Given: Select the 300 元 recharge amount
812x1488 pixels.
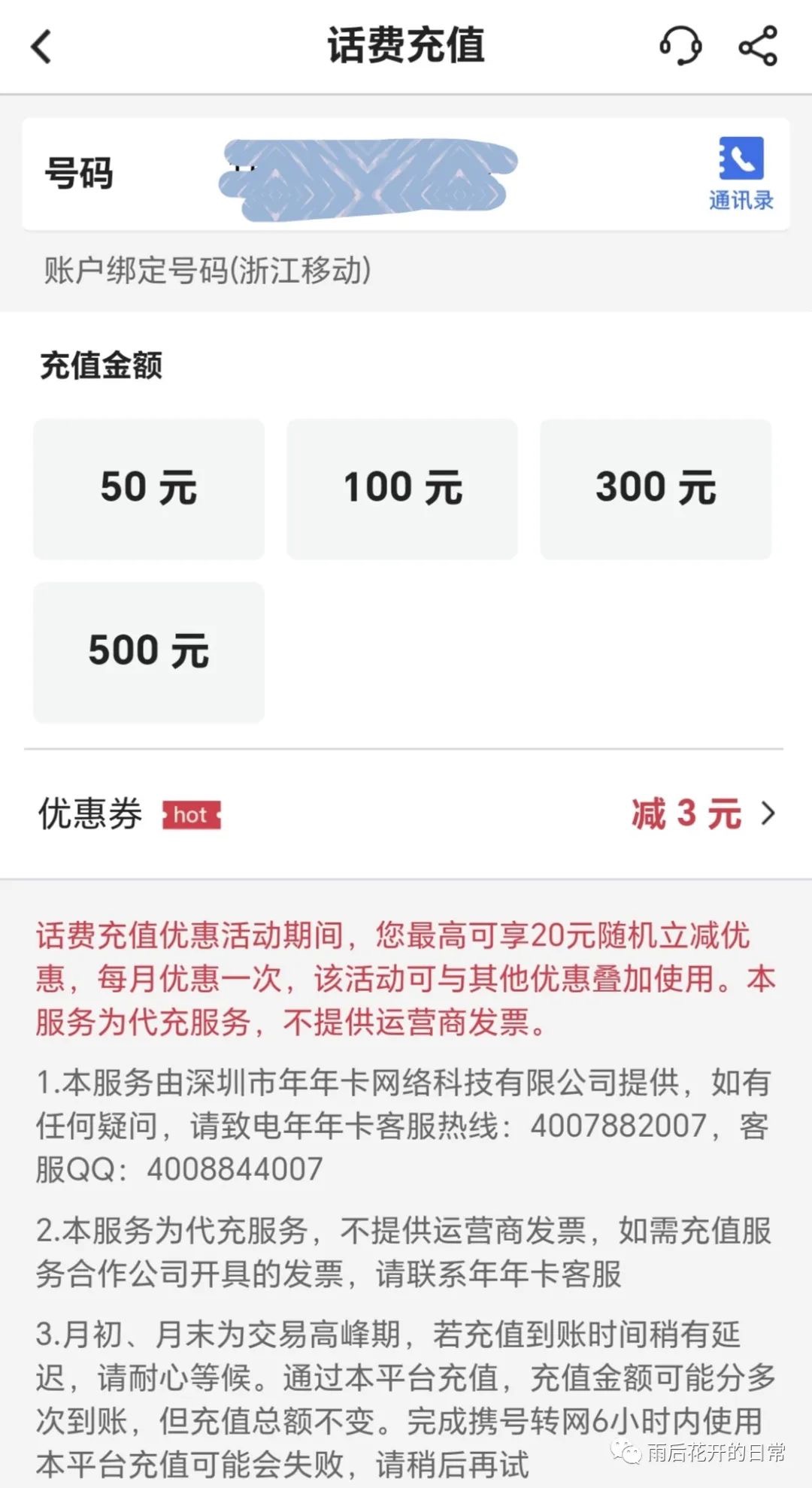Looking at the screenshot, I should [x=656, y=487].
